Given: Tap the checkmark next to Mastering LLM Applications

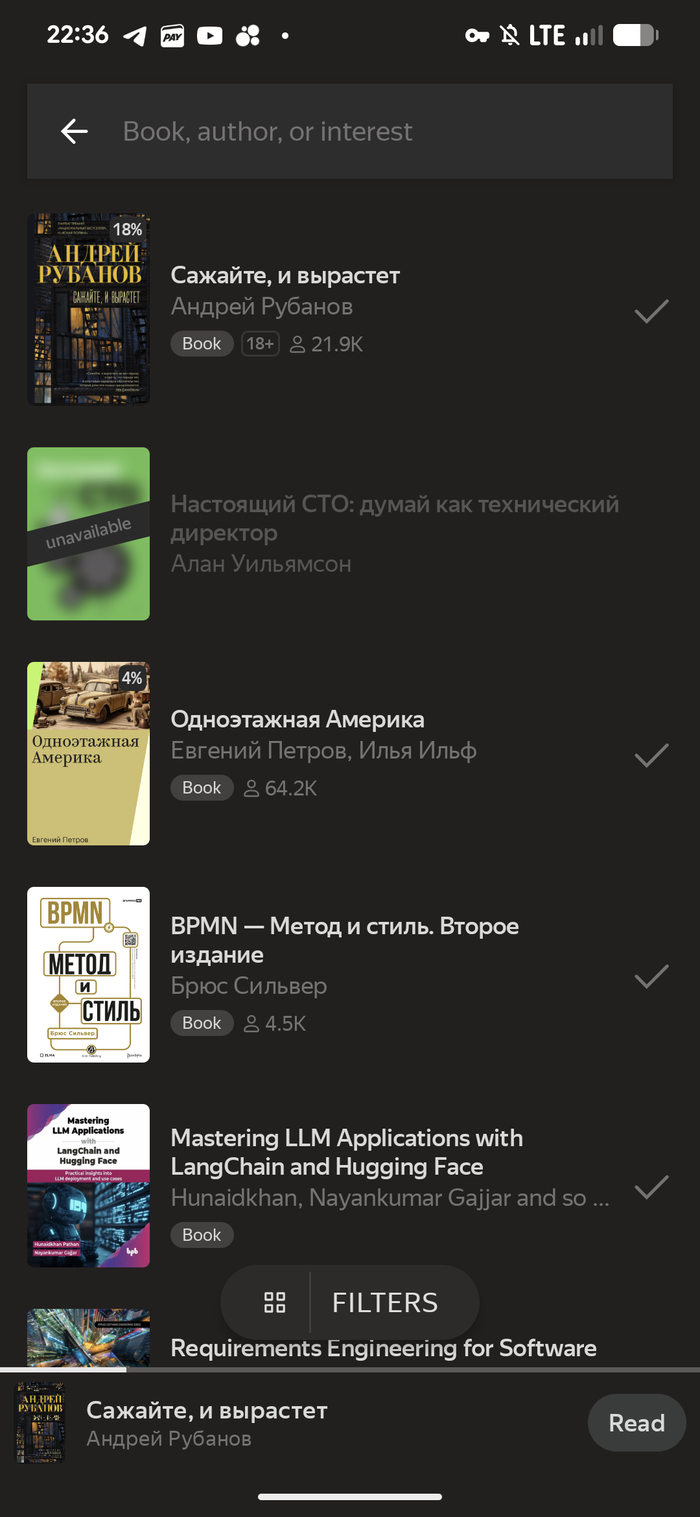Looking at the screenshot, I should pos(651,1187).
